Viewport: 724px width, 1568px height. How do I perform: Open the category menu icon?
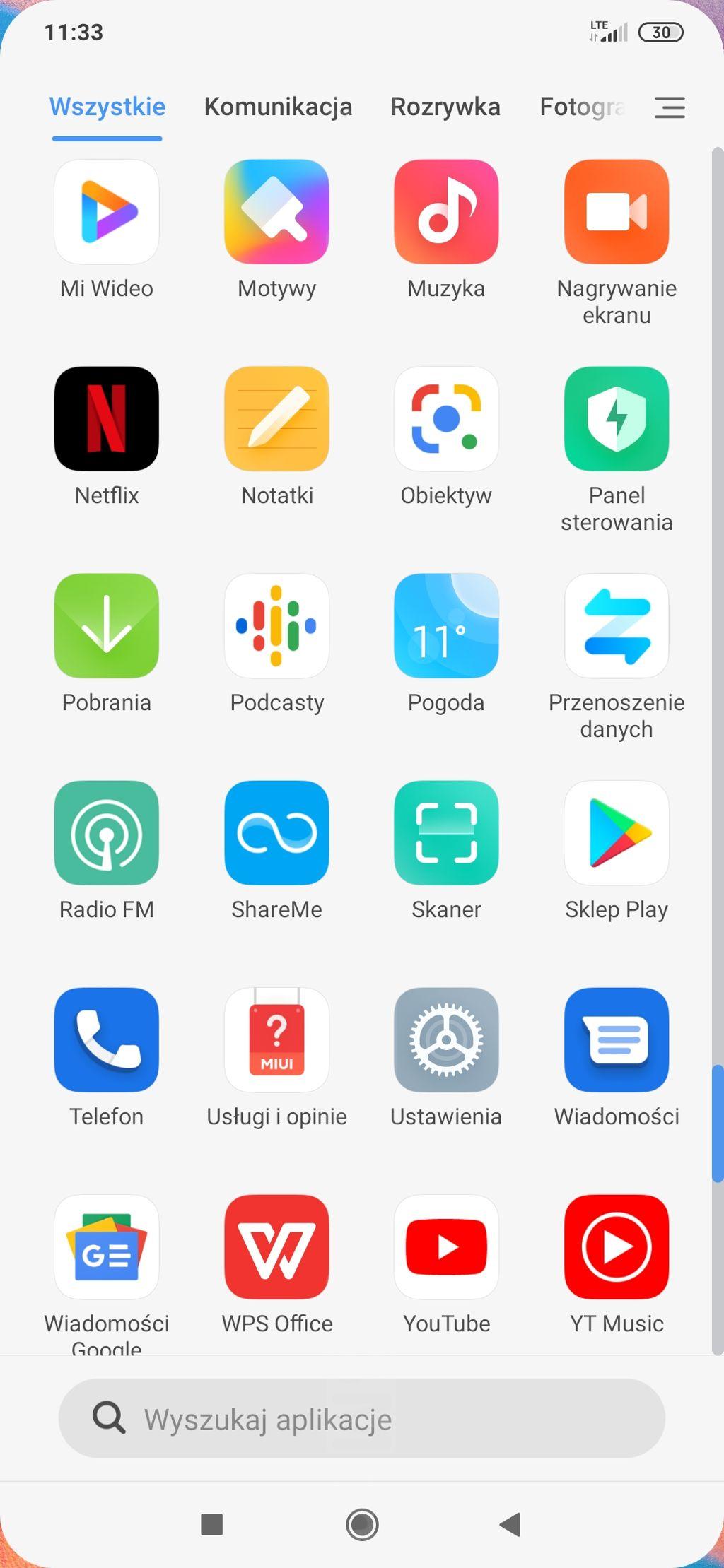[x=669, y=107]
